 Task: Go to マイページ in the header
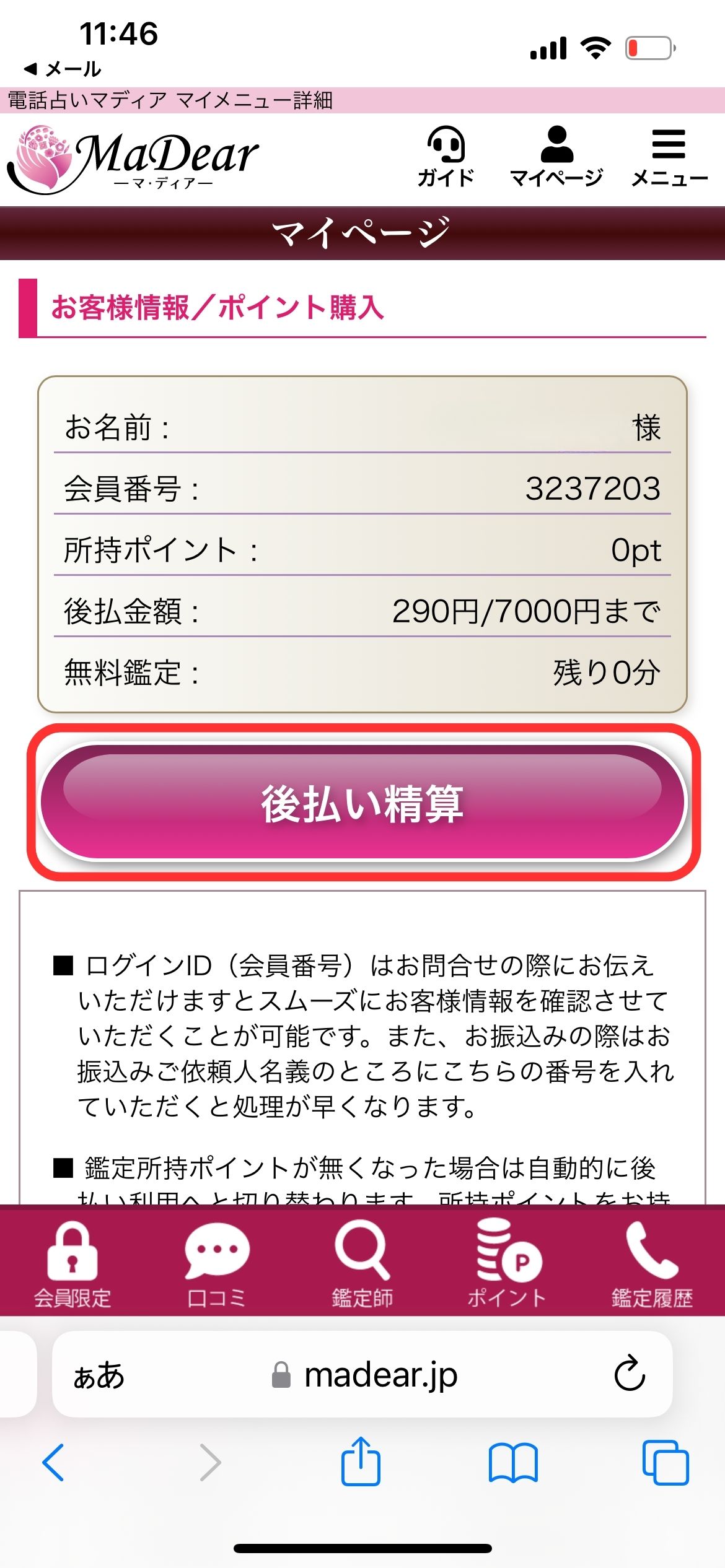coord(556,155)
